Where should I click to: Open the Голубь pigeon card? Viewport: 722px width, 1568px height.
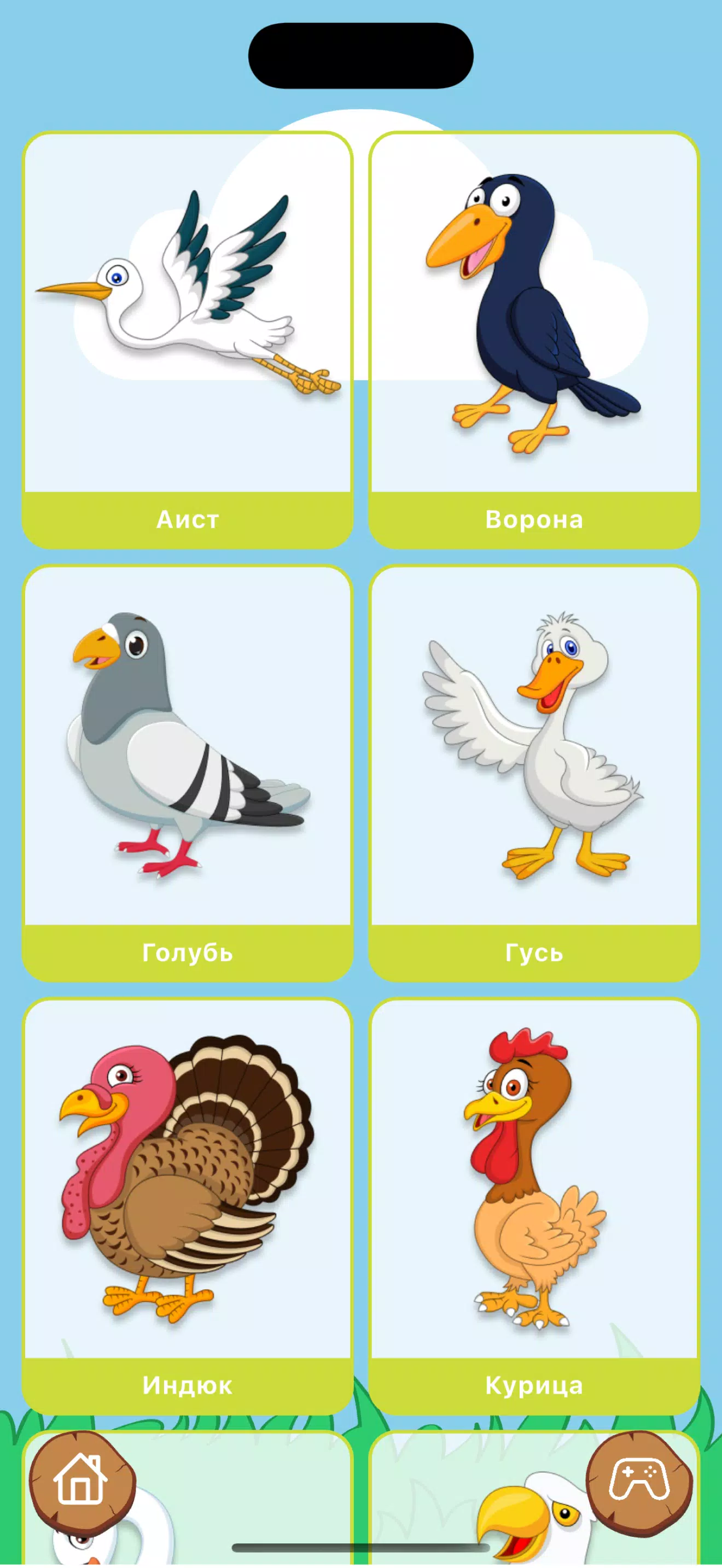pyautogui.click(x=188, y=773)
